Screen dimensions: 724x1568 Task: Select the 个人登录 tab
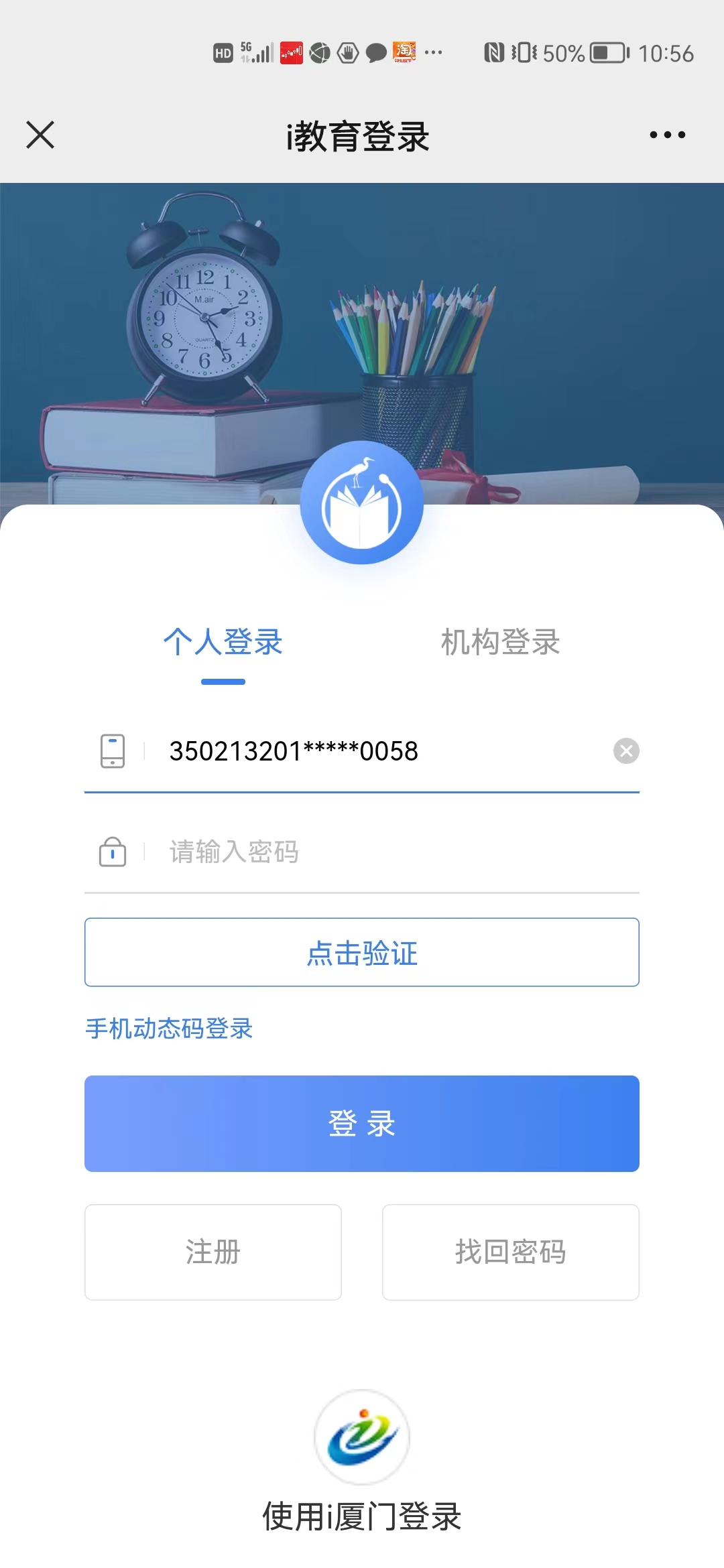223,642
